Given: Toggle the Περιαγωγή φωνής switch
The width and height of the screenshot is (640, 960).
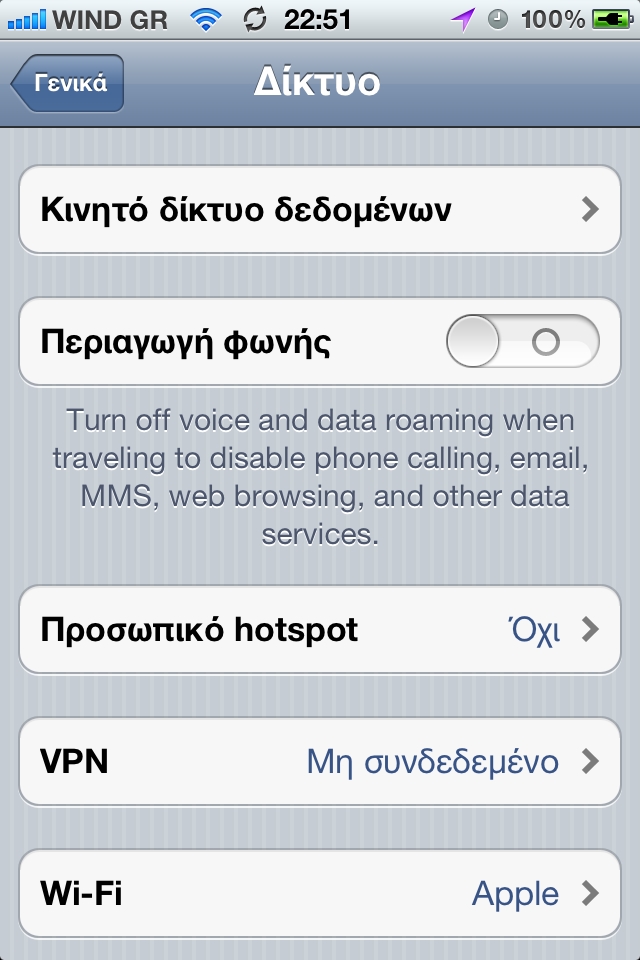Looking at the screenshot, I should point(522,343).
